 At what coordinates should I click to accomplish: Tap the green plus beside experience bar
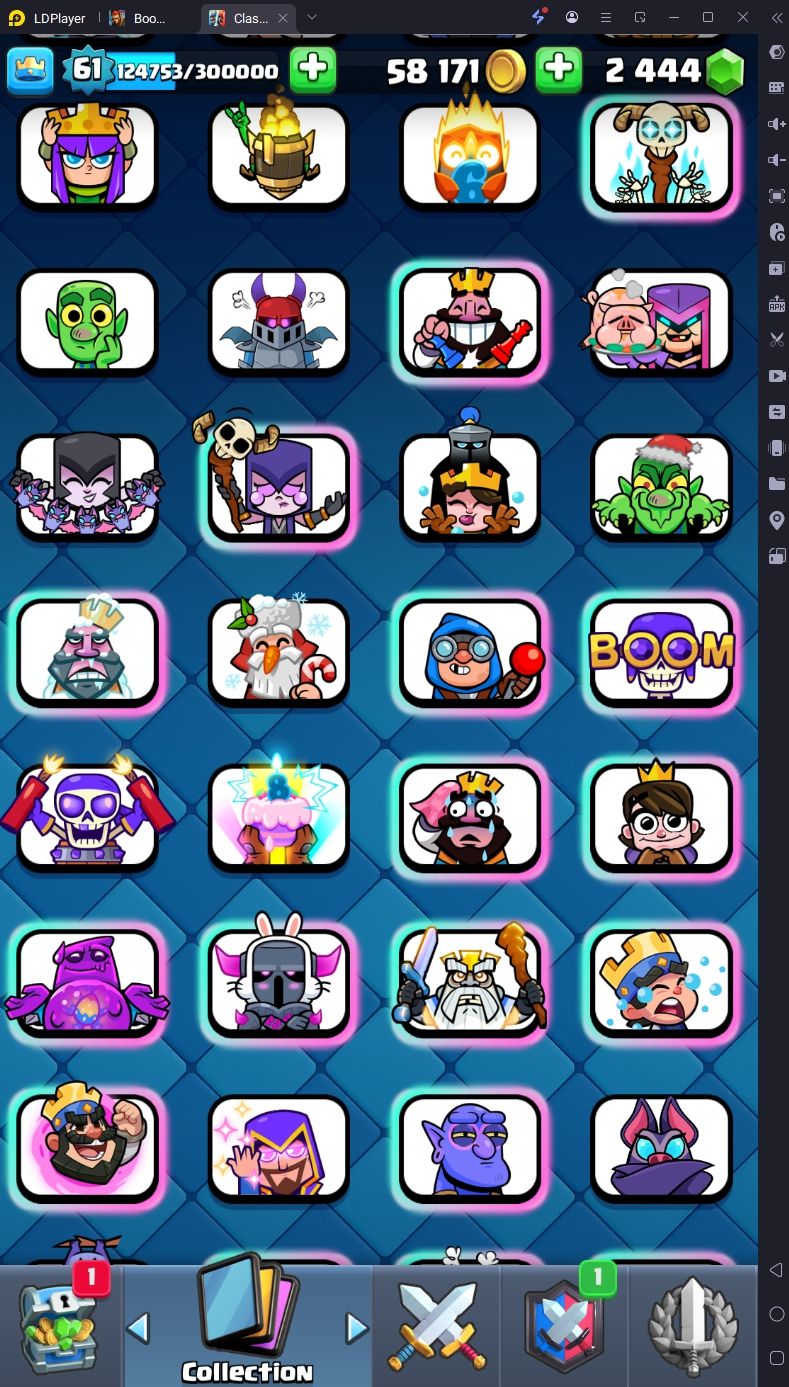[313, 69]
